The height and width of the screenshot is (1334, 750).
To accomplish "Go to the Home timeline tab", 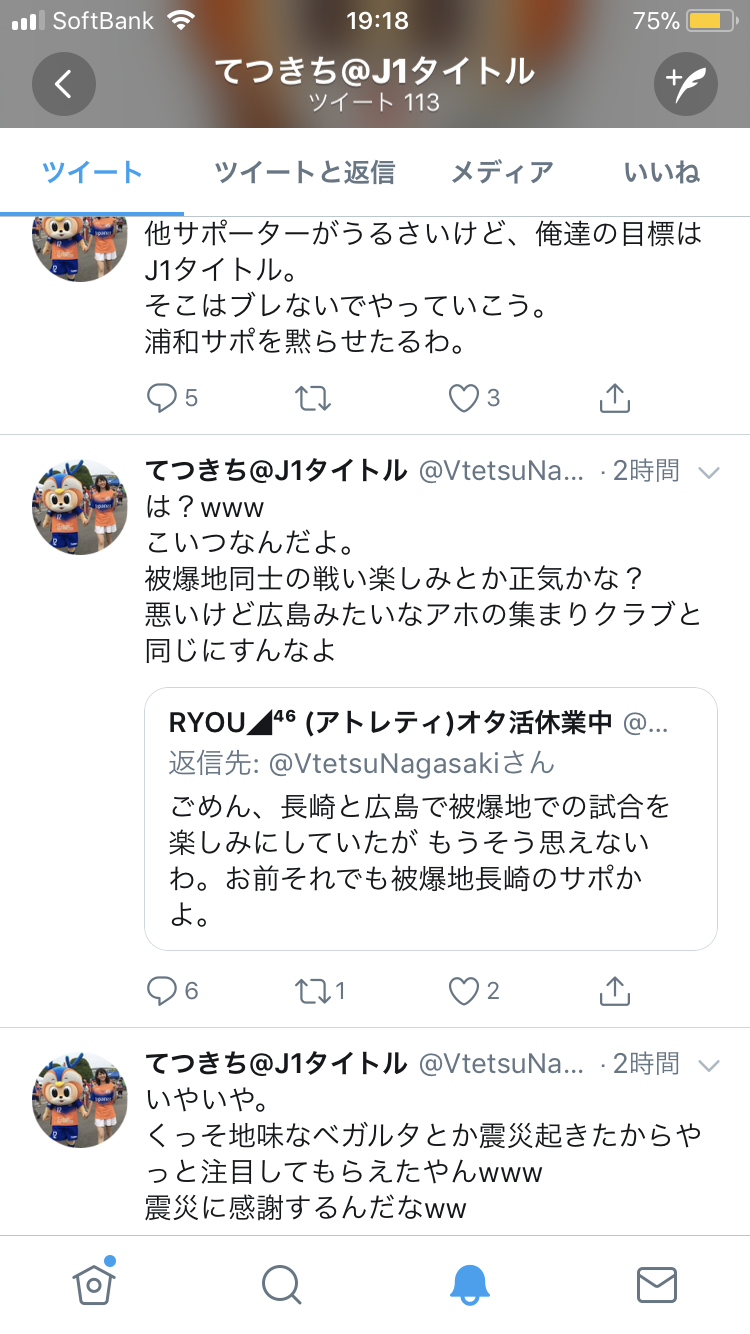I will [x=94, y=1284].
